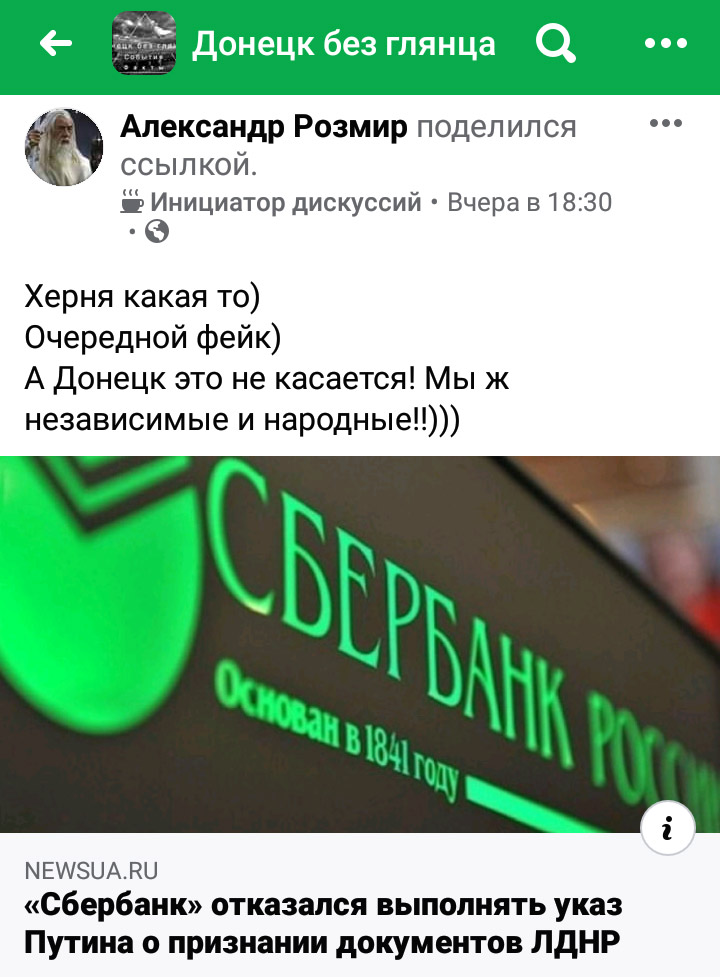Open post options for Александр Розмир's post

665,124
